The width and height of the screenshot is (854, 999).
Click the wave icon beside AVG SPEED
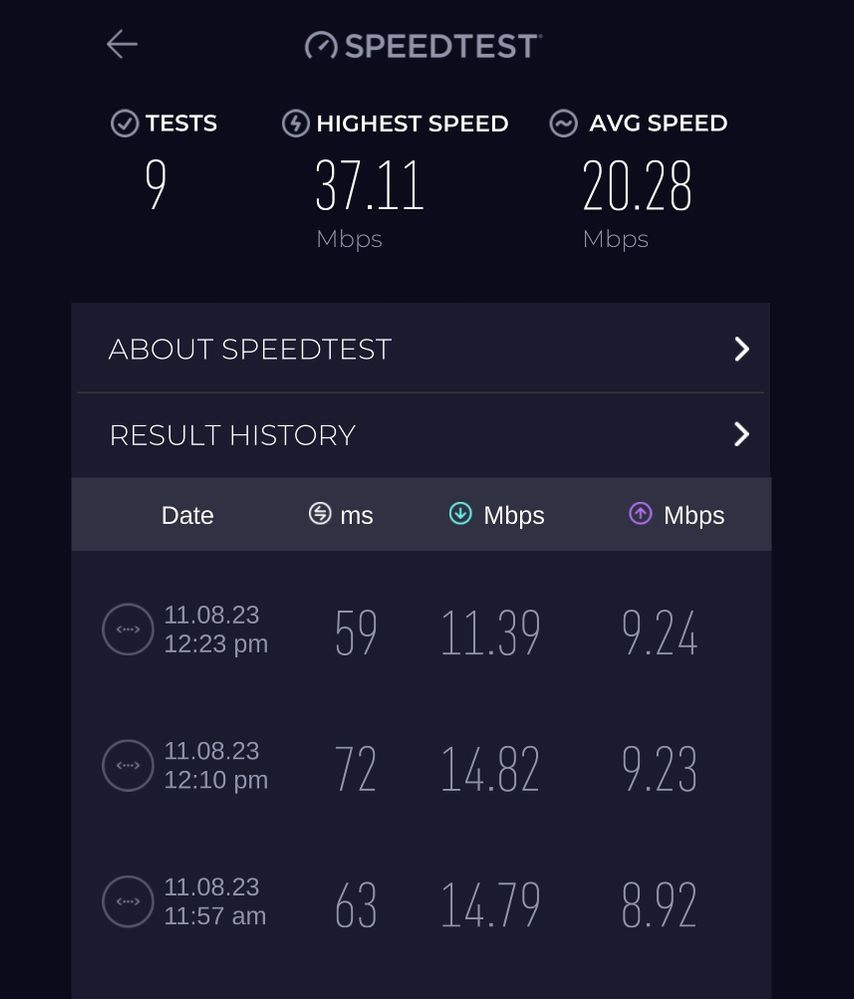click(x=563, y=123)
